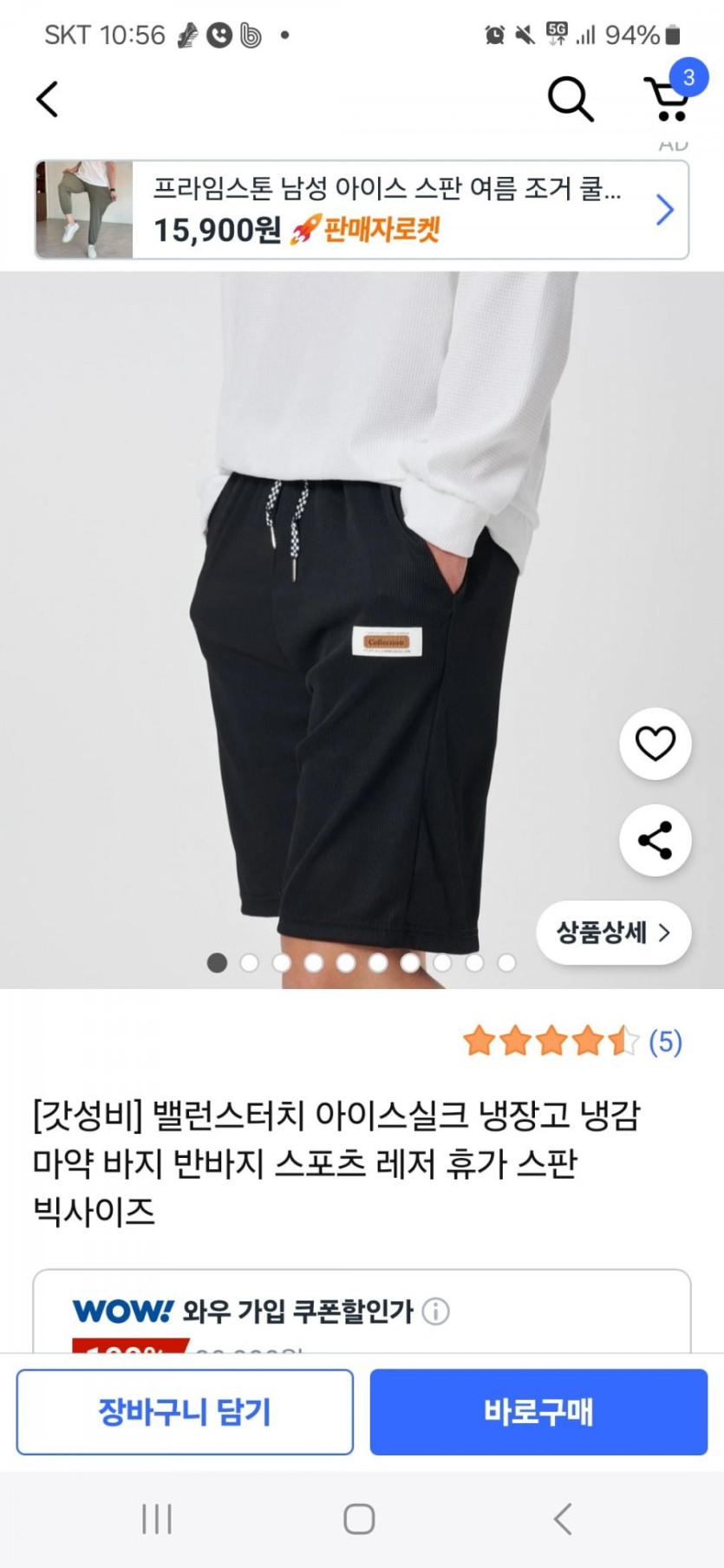Go back using the top-left arrow

[48, 99]
